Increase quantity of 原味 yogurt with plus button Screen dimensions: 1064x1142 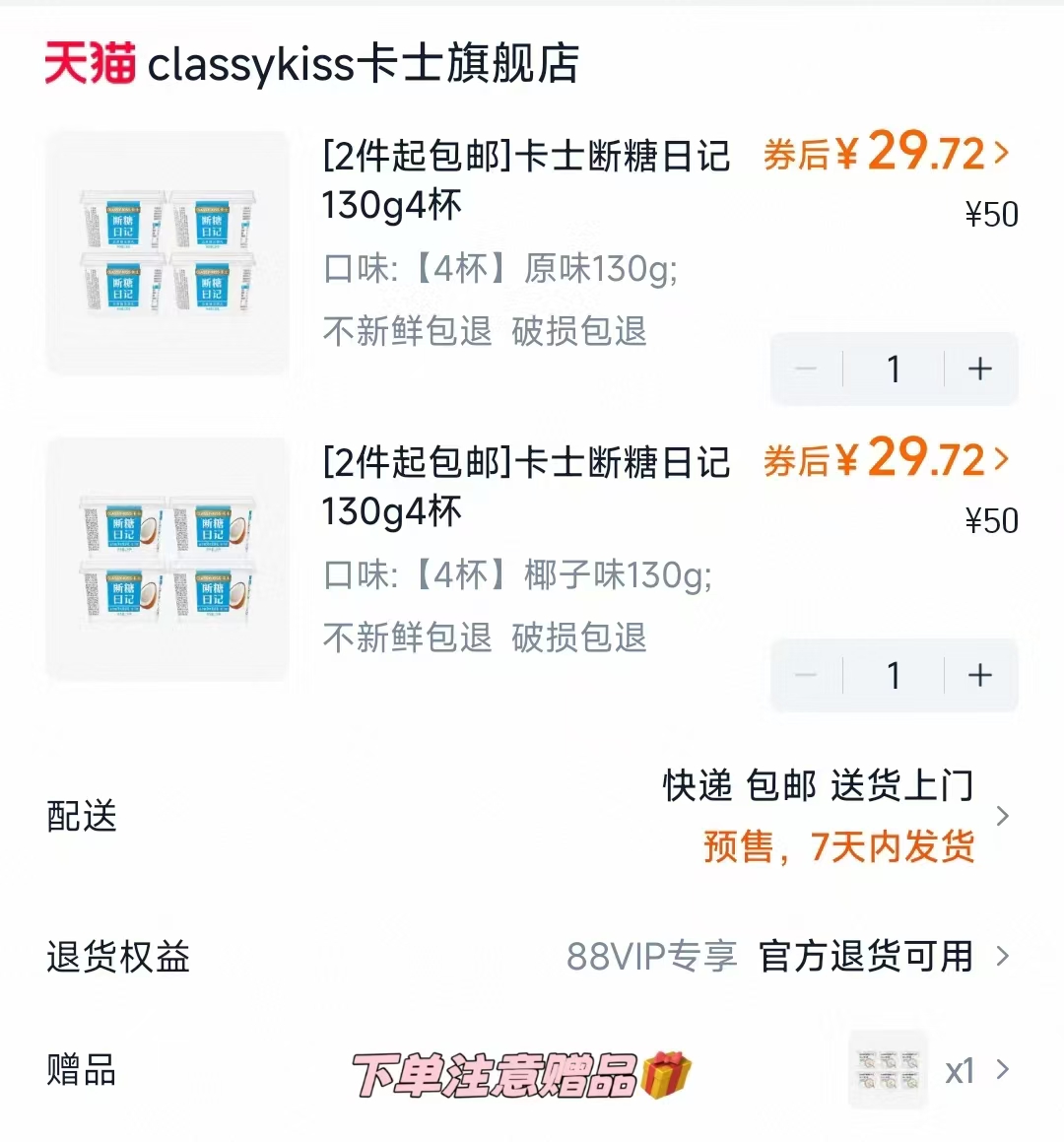point(979,369)
